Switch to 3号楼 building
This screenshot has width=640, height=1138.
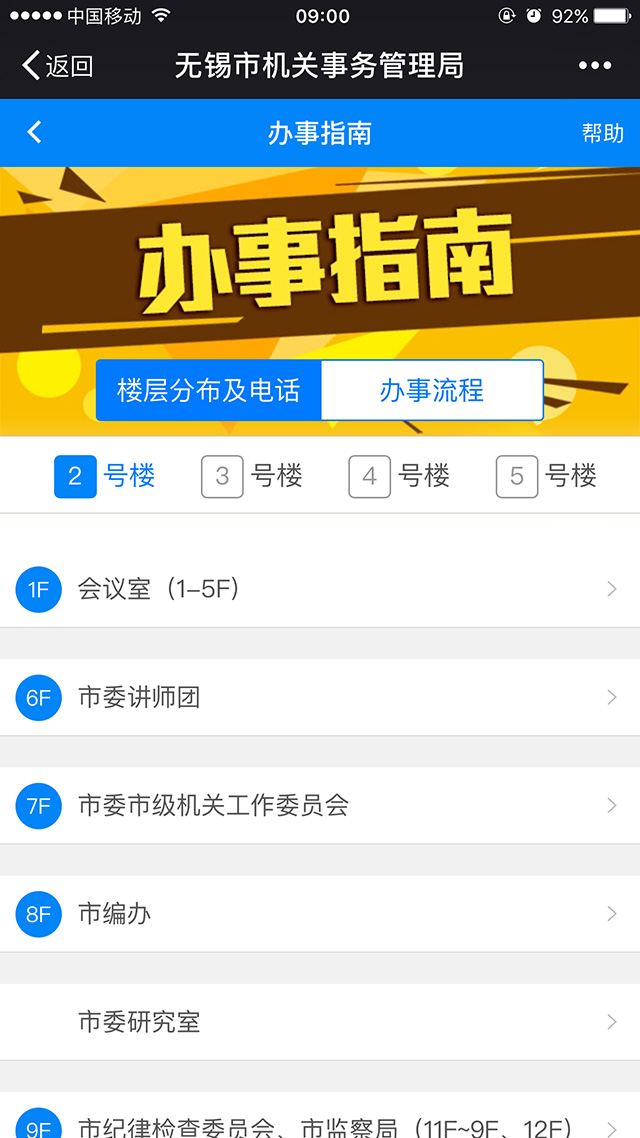(x=252, y=476)
